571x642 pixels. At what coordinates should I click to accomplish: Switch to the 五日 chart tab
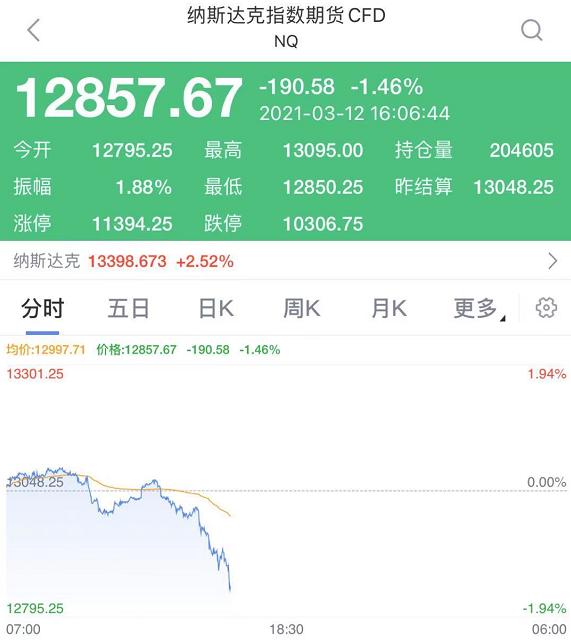[x=129, y=308]
